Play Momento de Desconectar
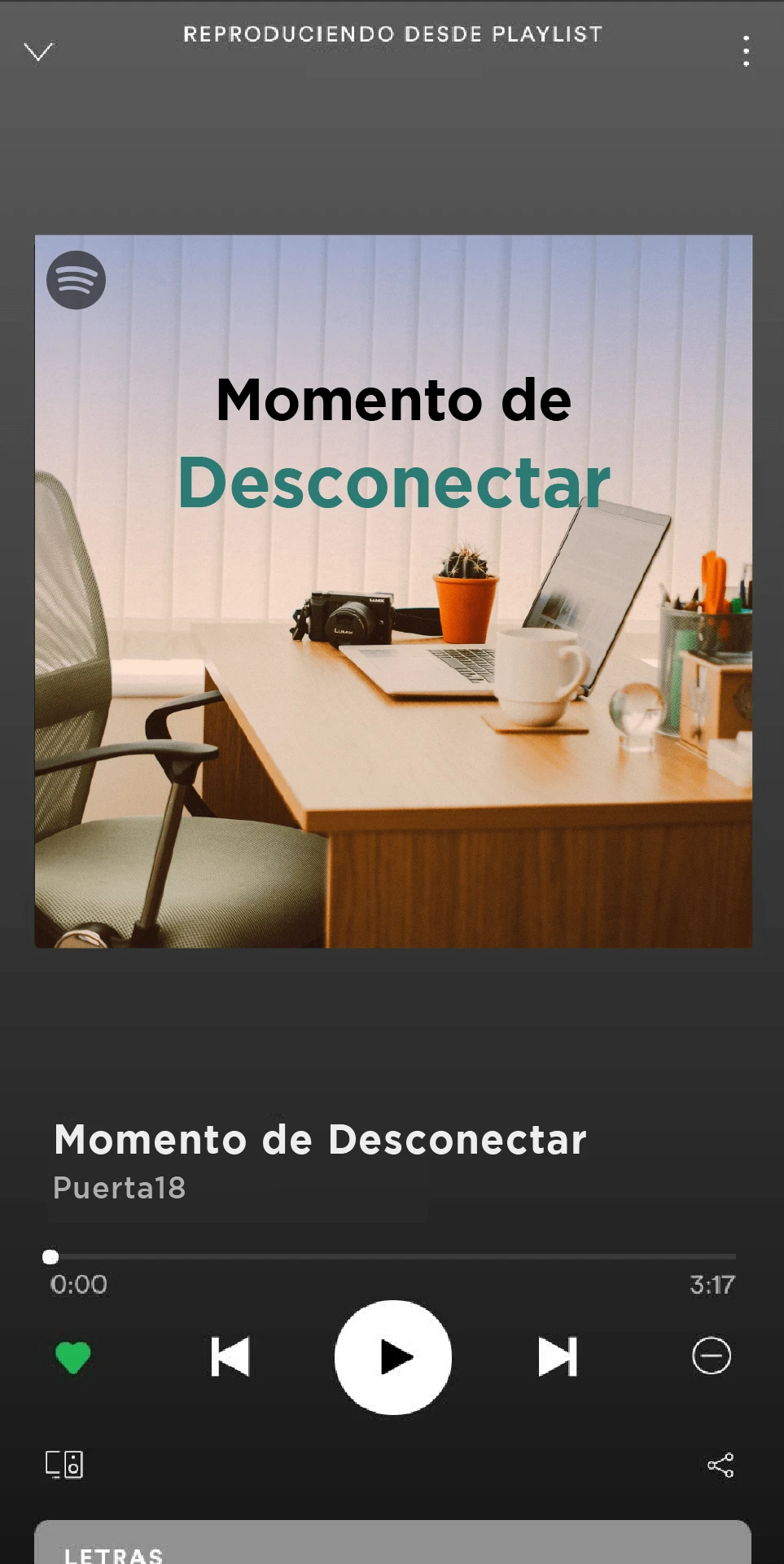The image size is (784, 1564). (x=393, y=1357)
